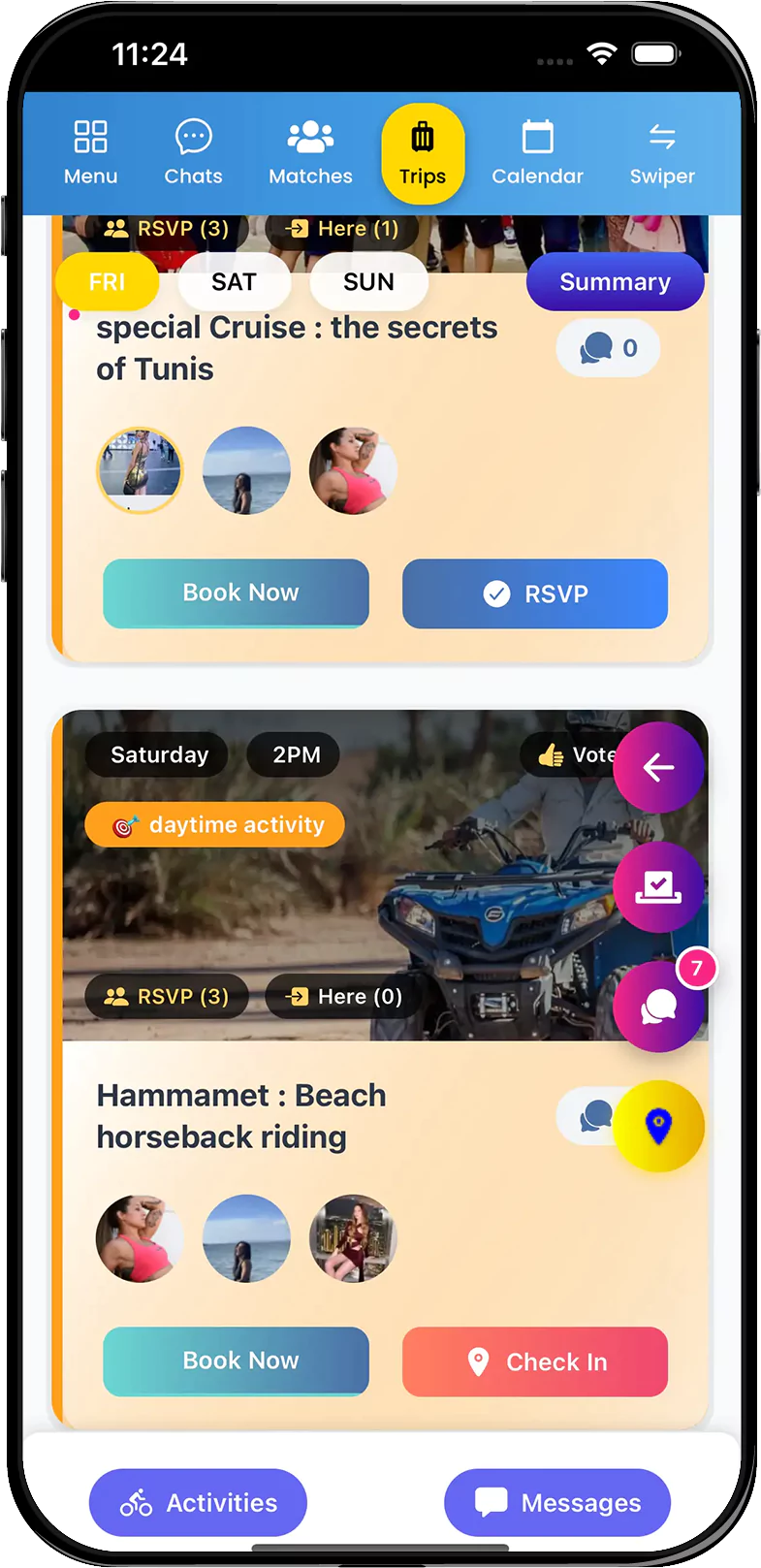The width and height of the screenshot is (761, 1568).
Task: Tap the floating back arrow button
Action: click(658, 768)
